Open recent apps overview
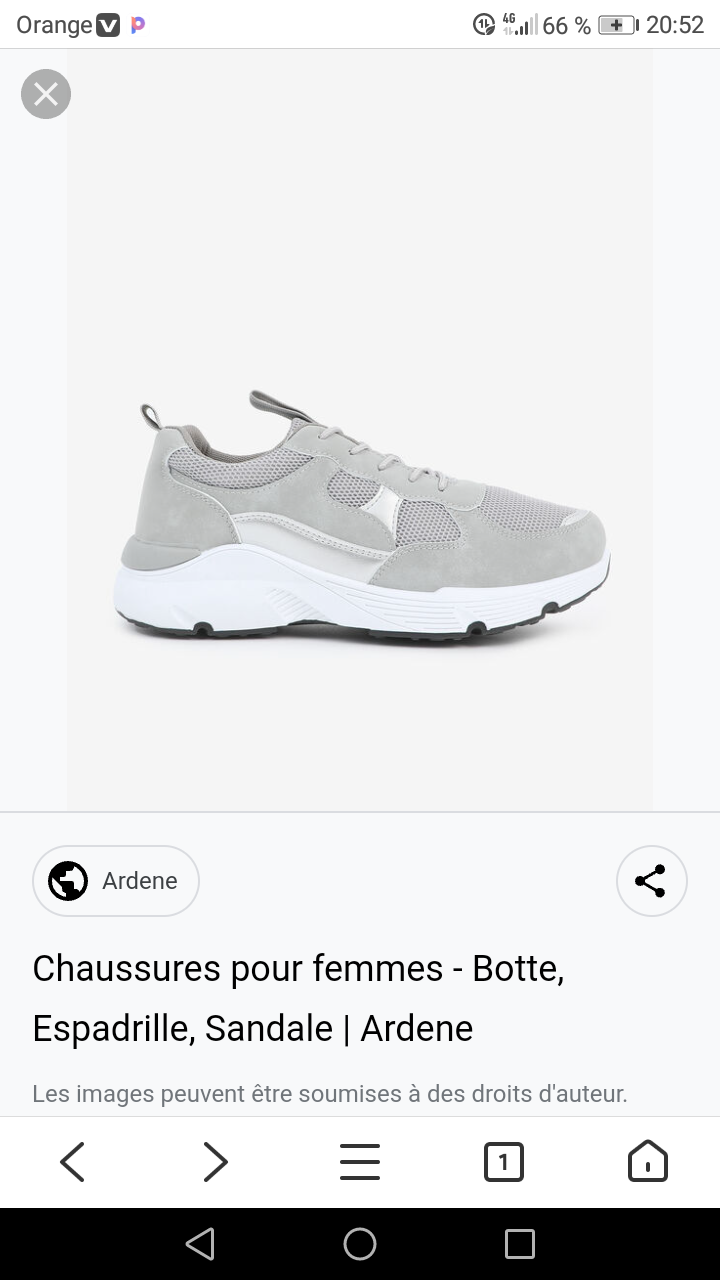720x1280 pixels. pos(520,1244)
